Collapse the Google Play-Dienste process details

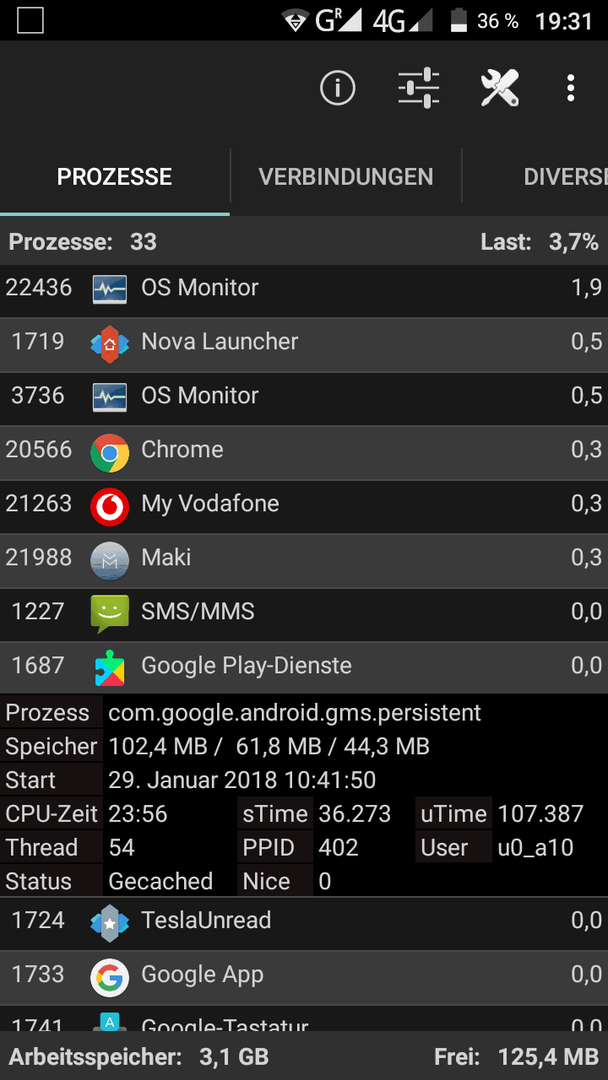pyautogui.click(x=304, y=666)
